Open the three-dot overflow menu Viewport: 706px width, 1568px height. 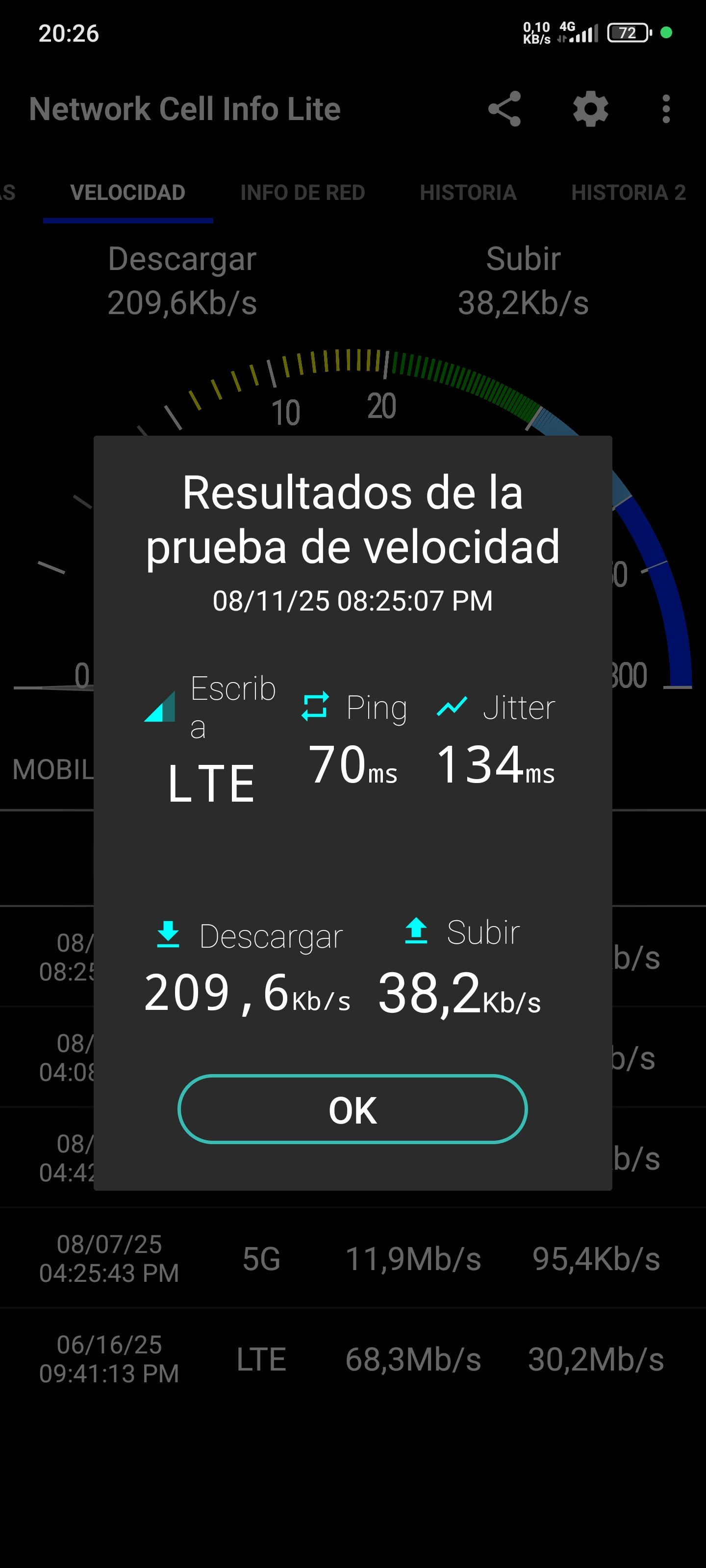point(666,109)
